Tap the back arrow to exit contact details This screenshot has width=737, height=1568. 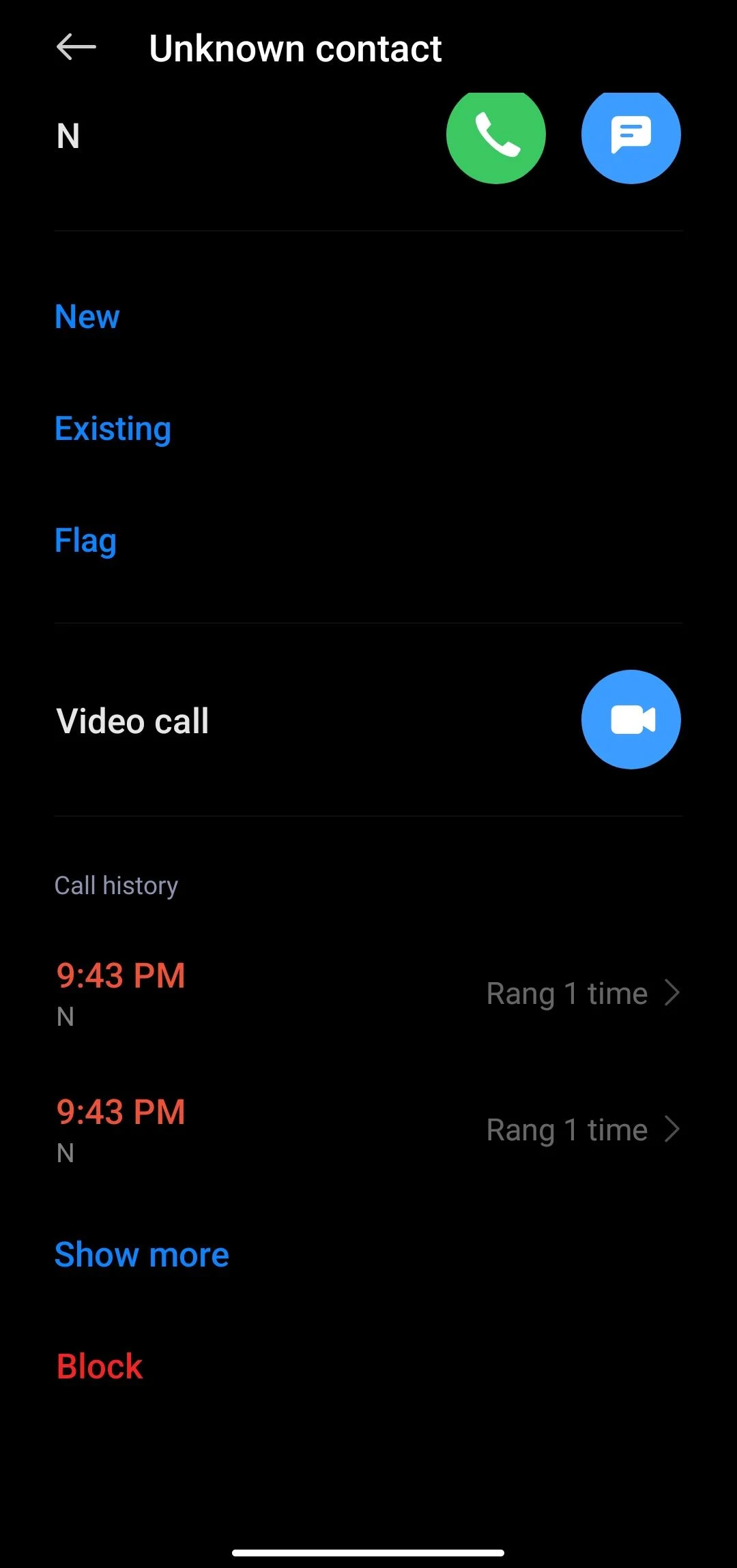tap(74, 48)
